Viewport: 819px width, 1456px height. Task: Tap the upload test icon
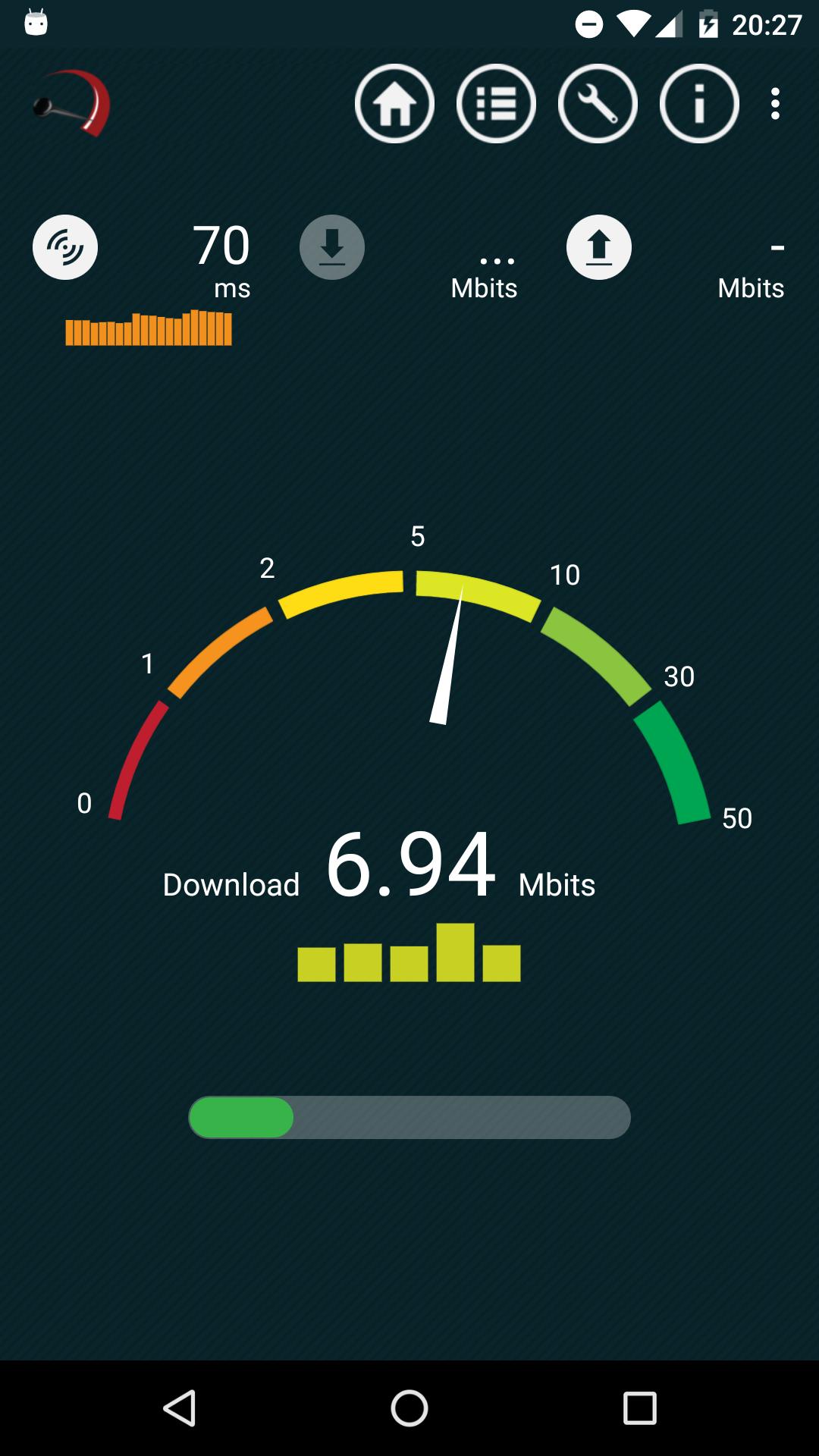[x=599, y=247]
